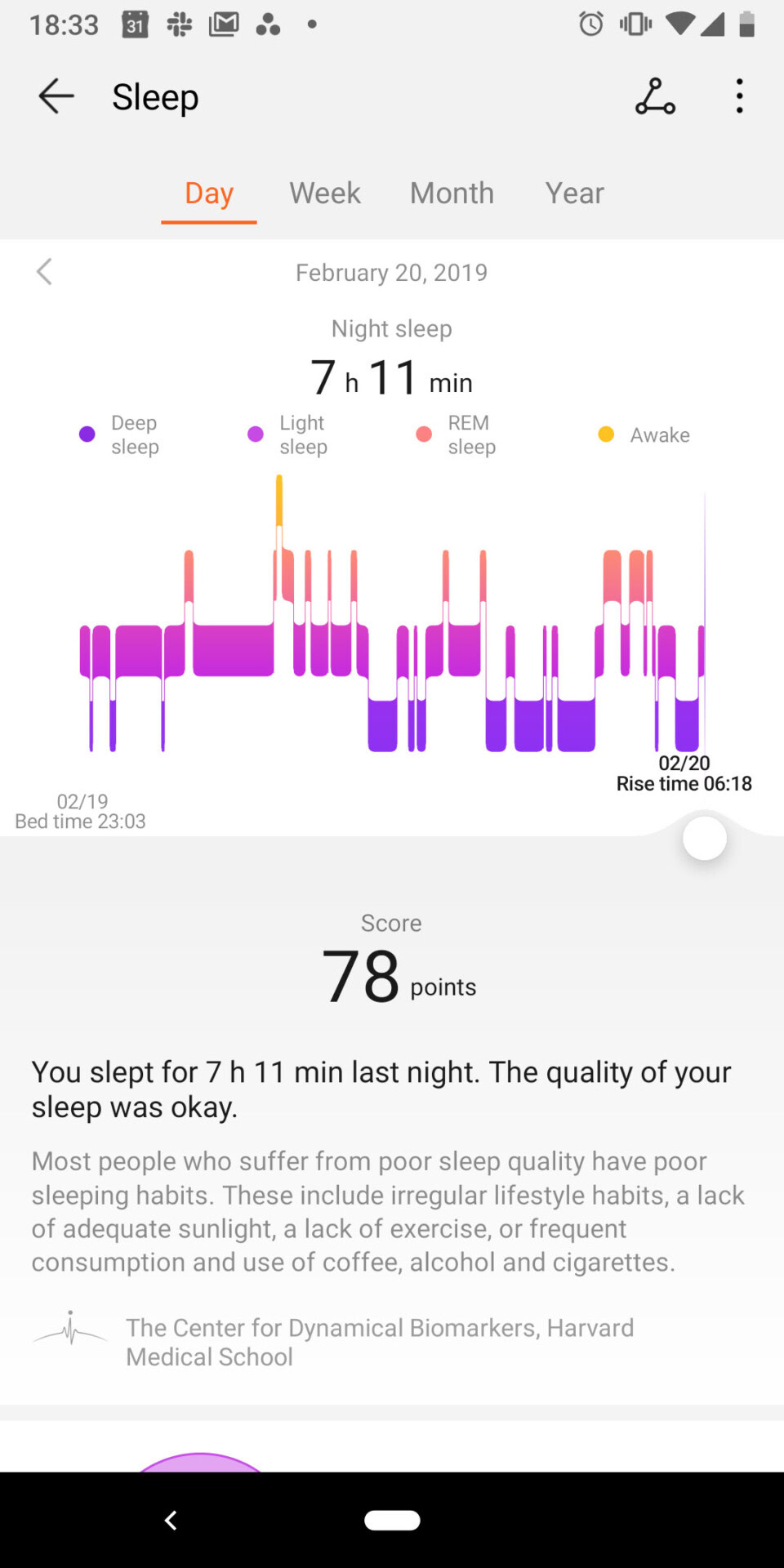Open the share route icon
This screenshot has width=784, height=1568.
click(655, 96)
